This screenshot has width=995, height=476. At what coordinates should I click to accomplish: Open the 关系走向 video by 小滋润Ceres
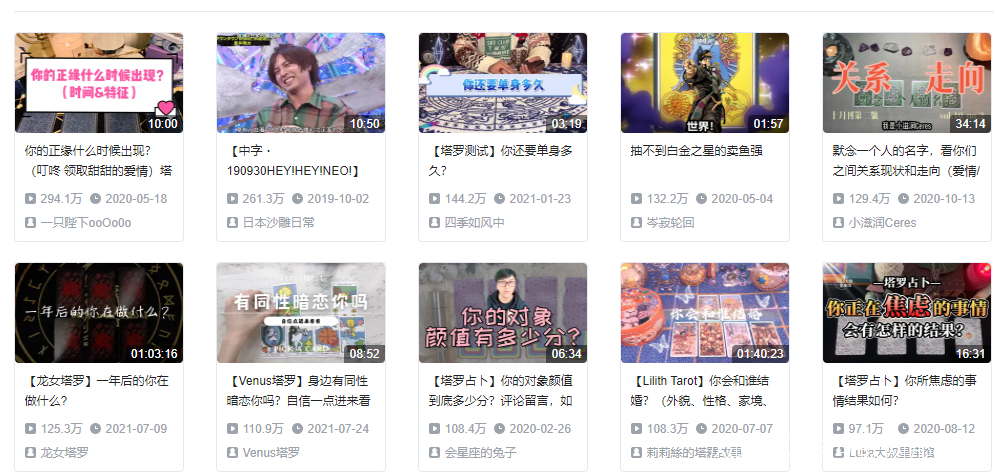pyautogui.click(x=907, y=83)
